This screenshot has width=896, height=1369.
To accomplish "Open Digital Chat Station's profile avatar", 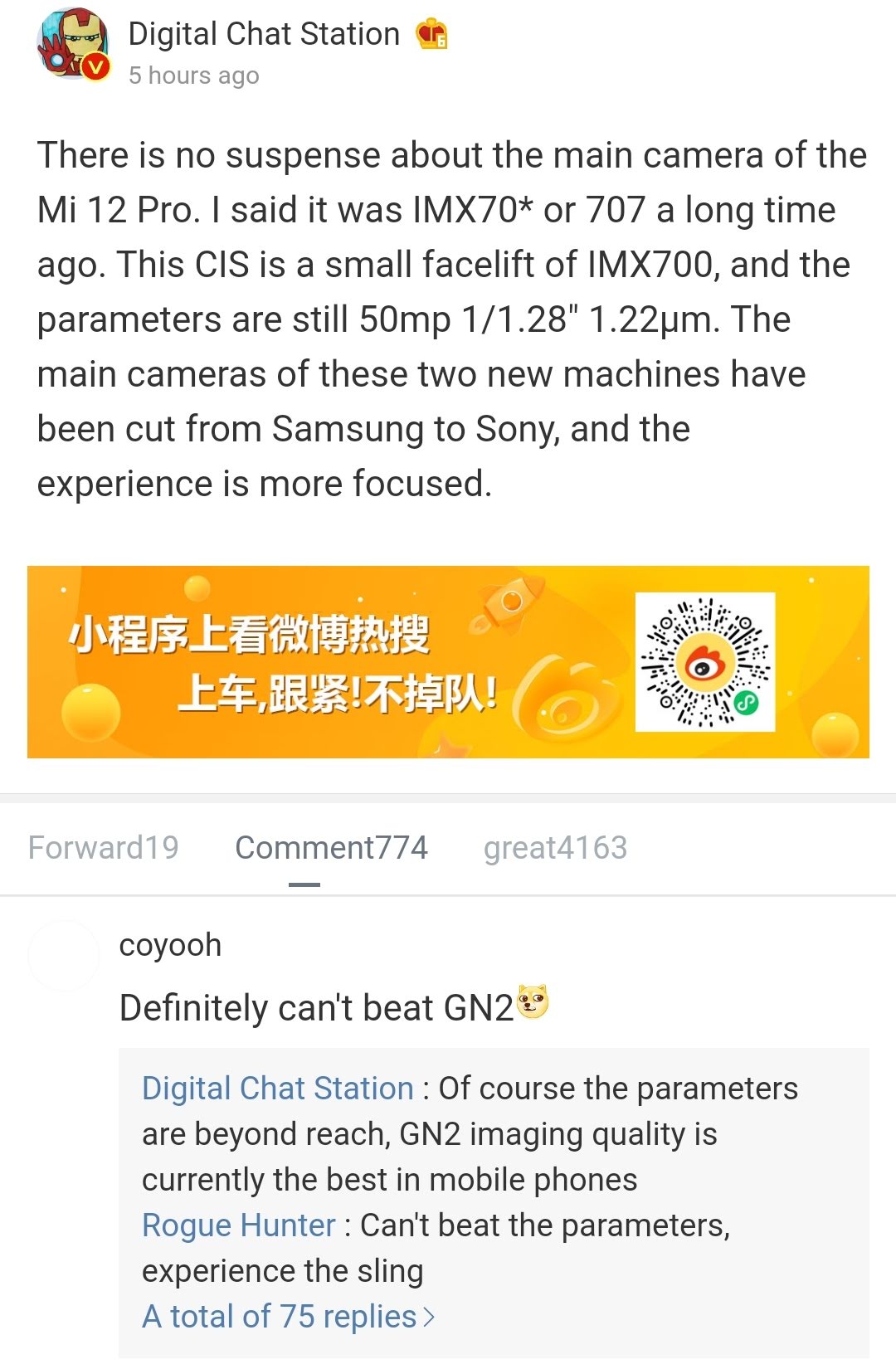I will 73,45.
